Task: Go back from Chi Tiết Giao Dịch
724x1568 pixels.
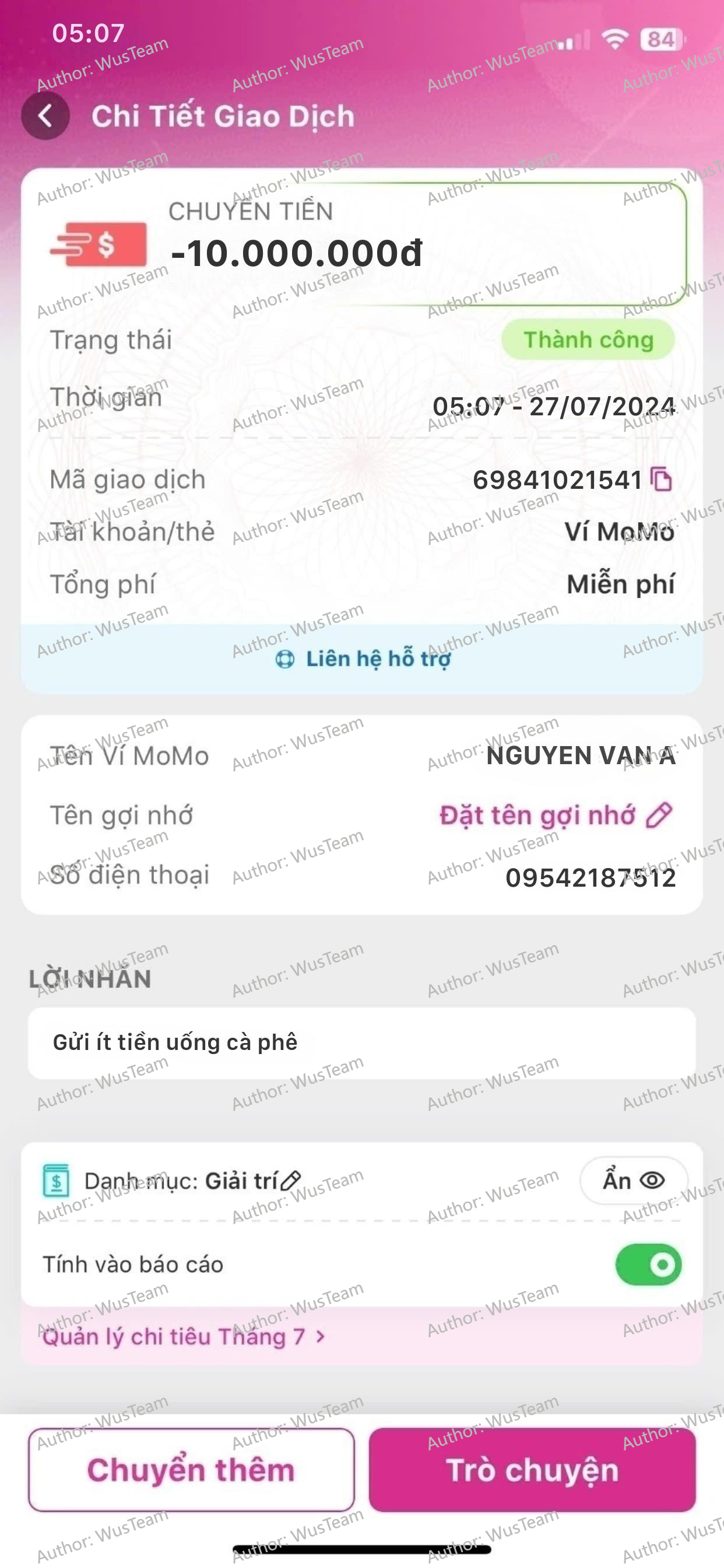Action: [x=45, y=116]
